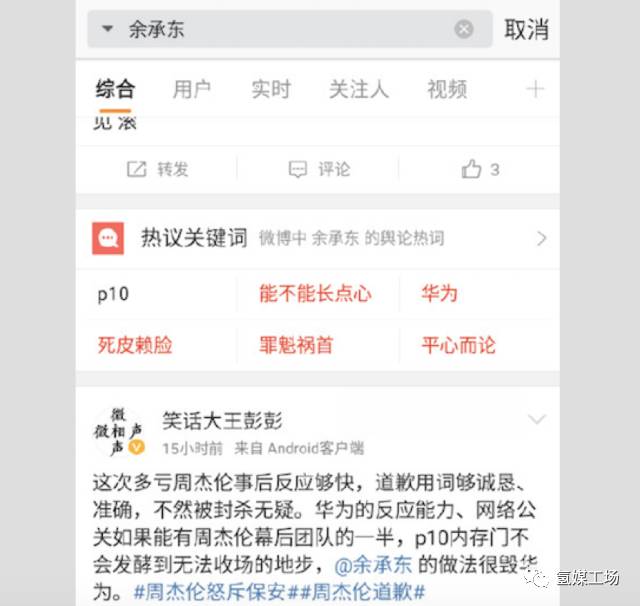
Task: Select the 综合 tab
Action: click(115, 89)
